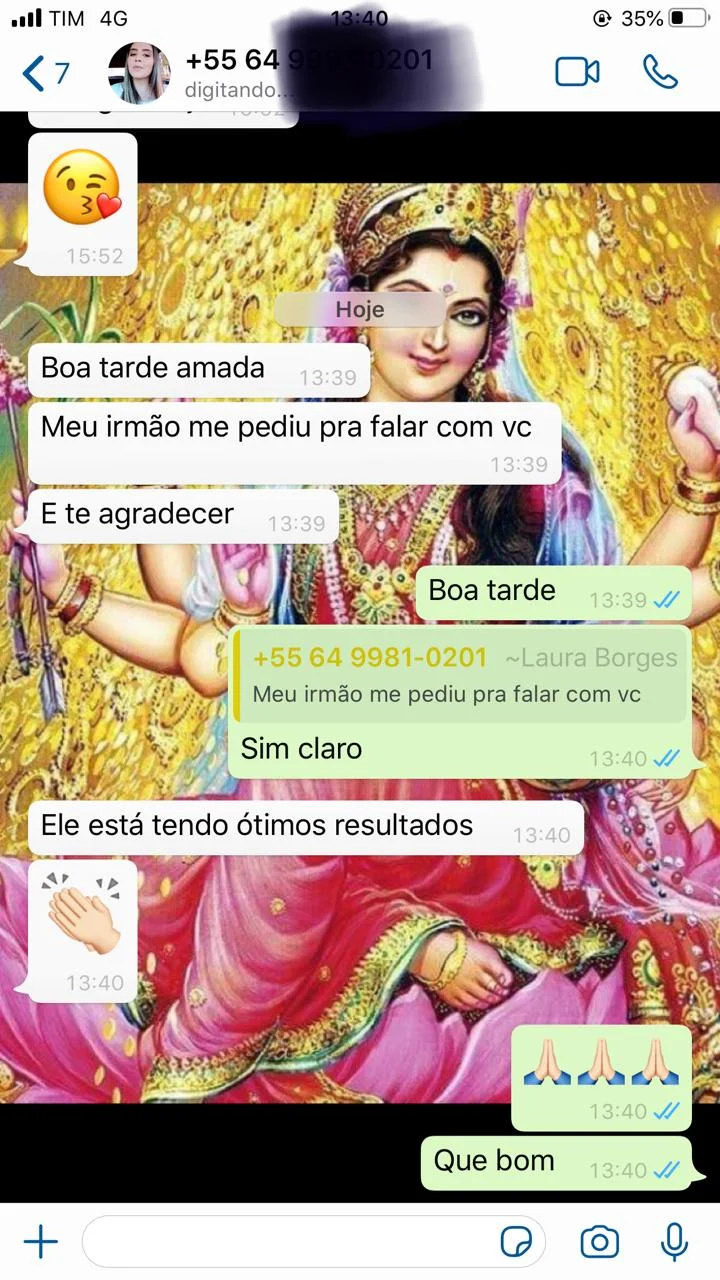Go back to the chats list
Image resolution: width=720 pixels, height=1280 pixels.
44,73
